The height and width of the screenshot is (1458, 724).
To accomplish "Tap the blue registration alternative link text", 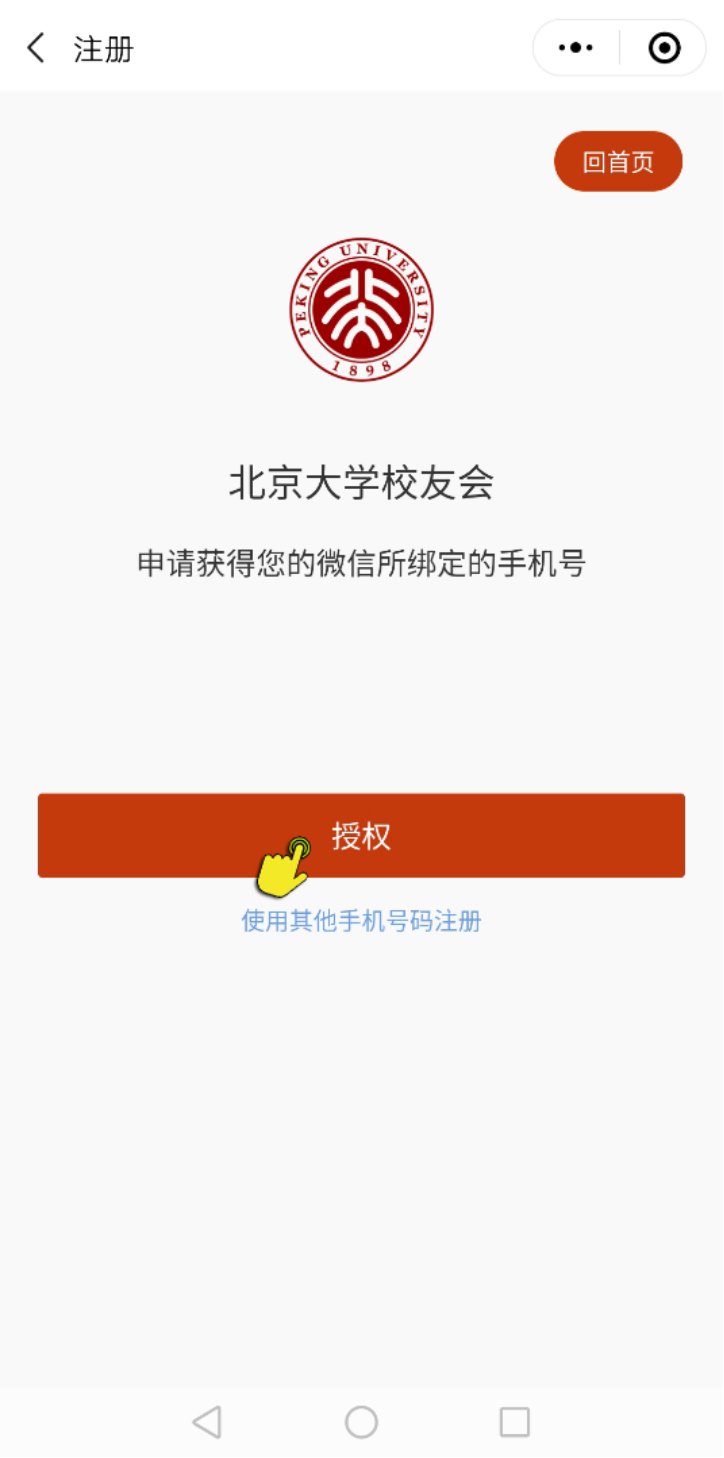I will 362,921.
